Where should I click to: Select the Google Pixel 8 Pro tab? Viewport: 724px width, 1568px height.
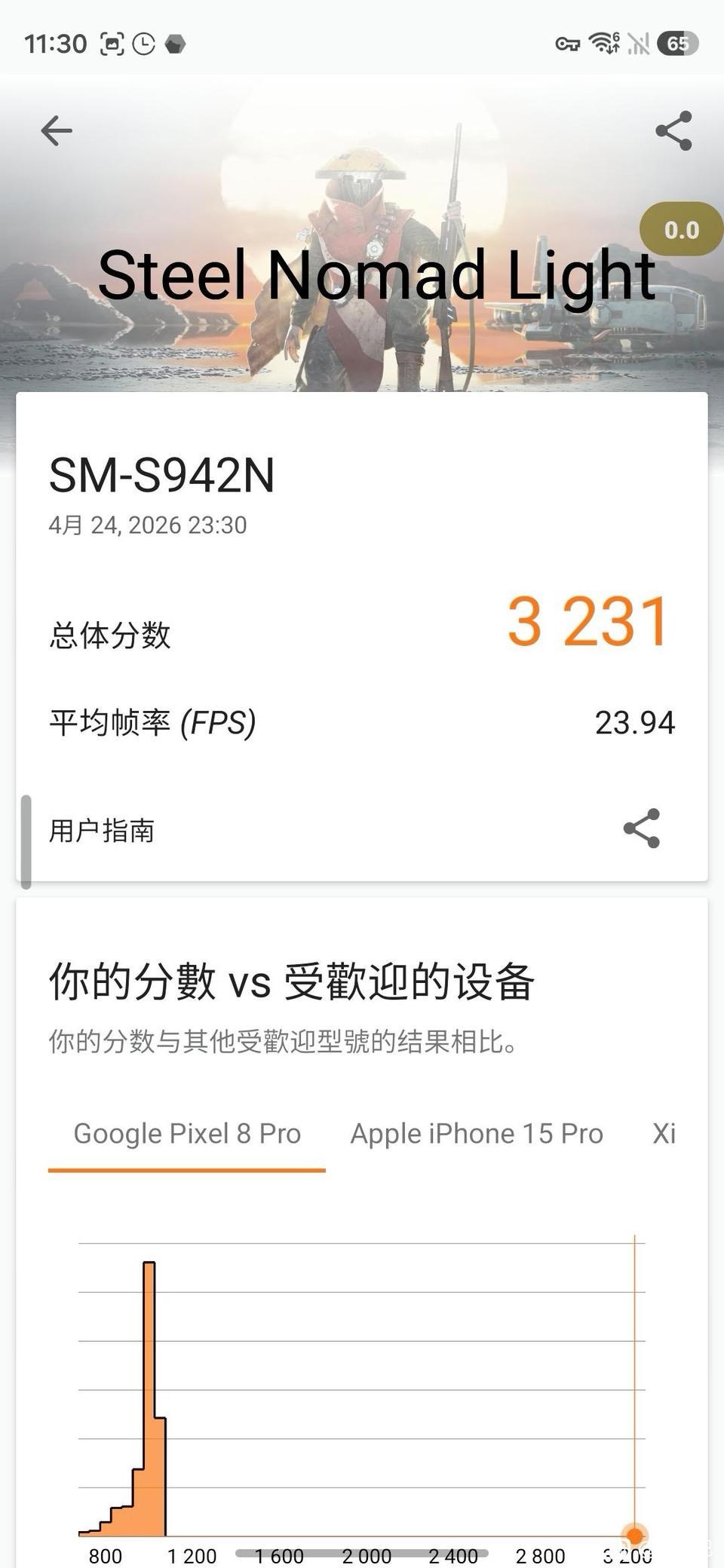187,1134
